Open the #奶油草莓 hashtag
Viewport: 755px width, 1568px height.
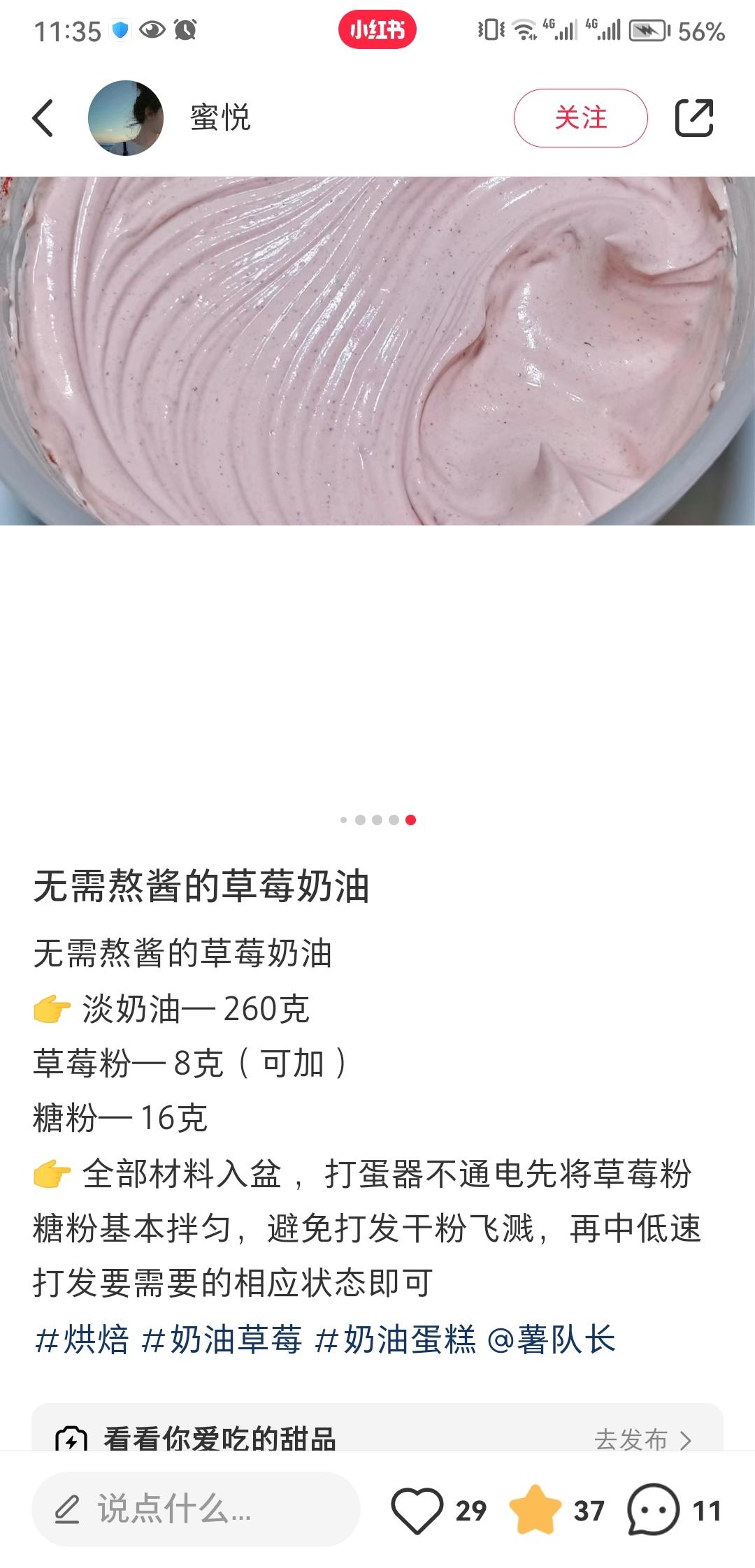pyautogui.click(x=222, y=1340)
